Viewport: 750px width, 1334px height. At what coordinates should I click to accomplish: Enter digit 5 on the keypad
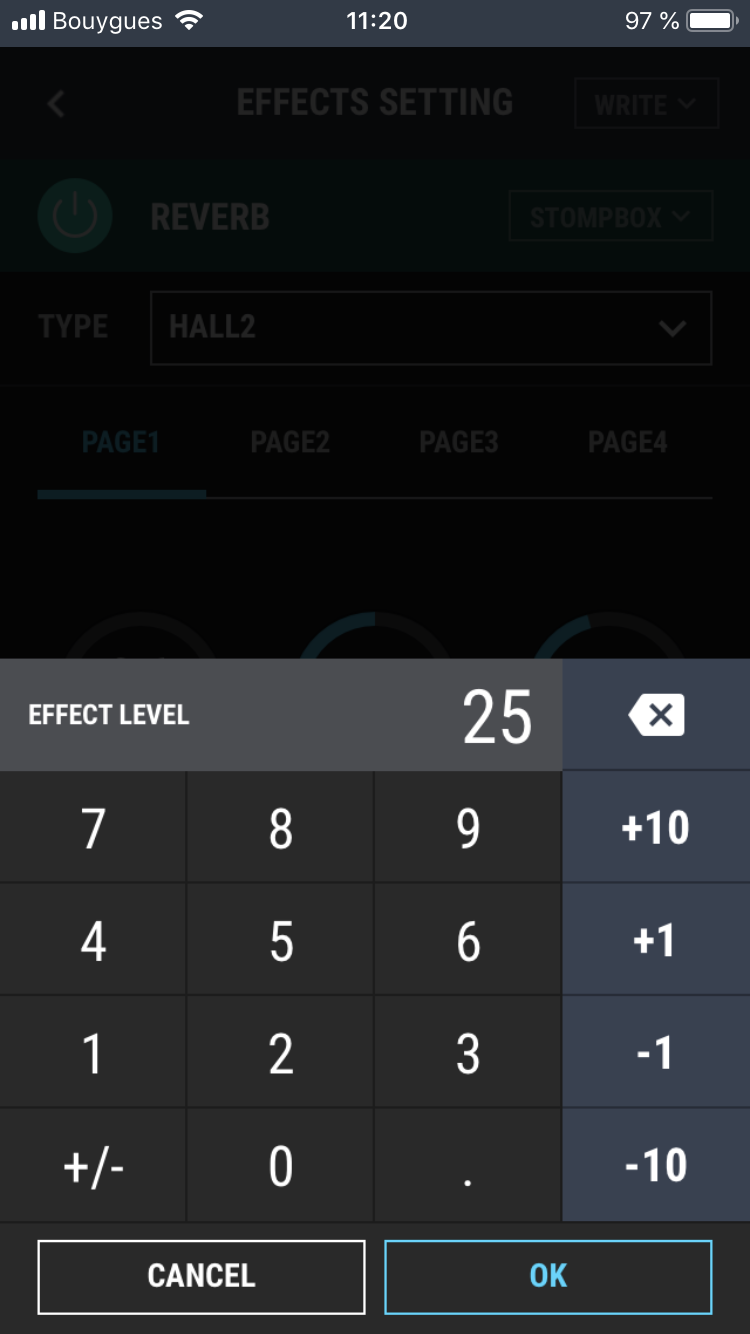point(281,940)
